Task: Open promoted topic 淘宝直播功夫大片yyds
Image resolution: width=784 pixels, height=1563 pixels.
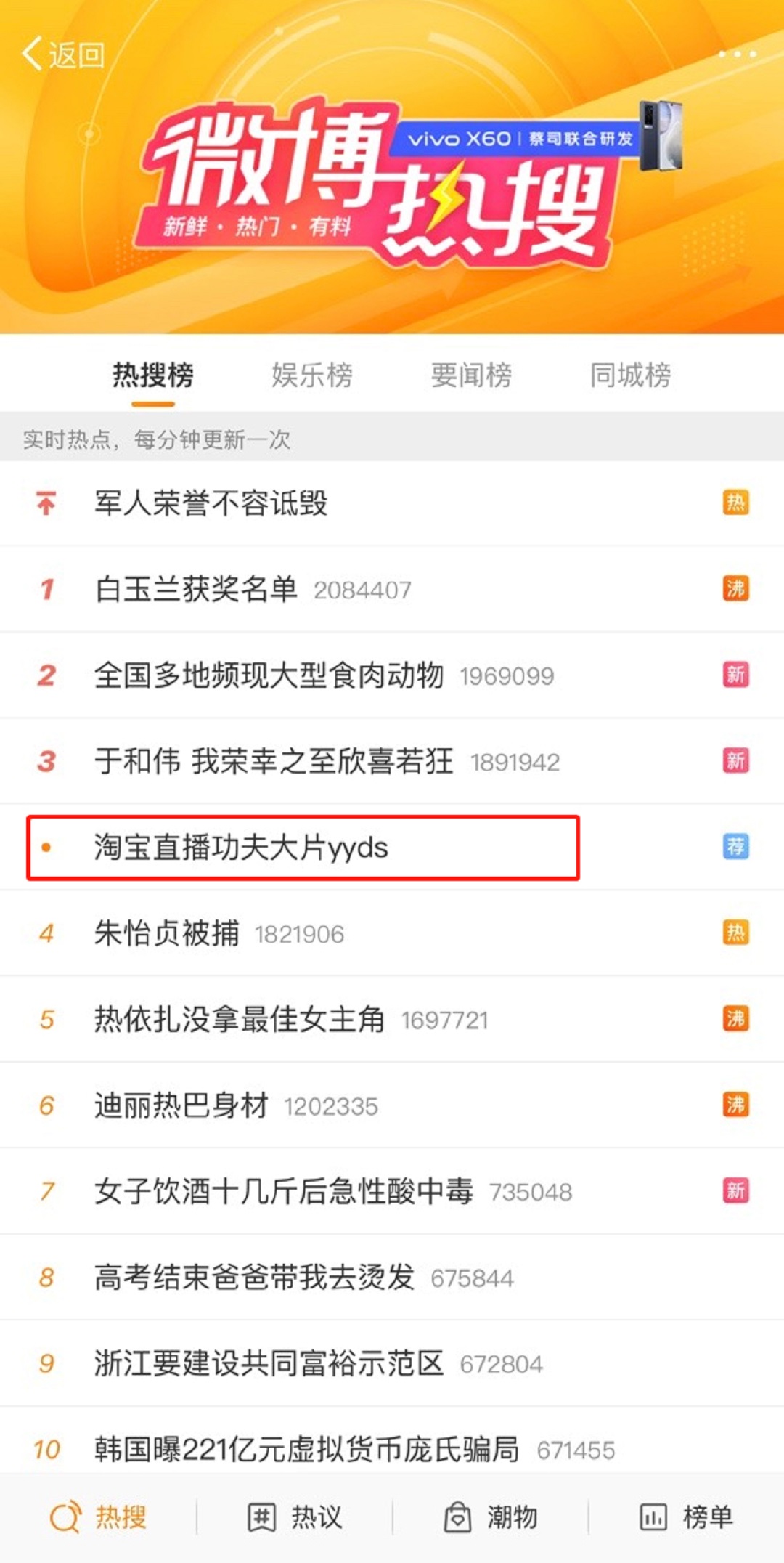Action: click(241, 848)
